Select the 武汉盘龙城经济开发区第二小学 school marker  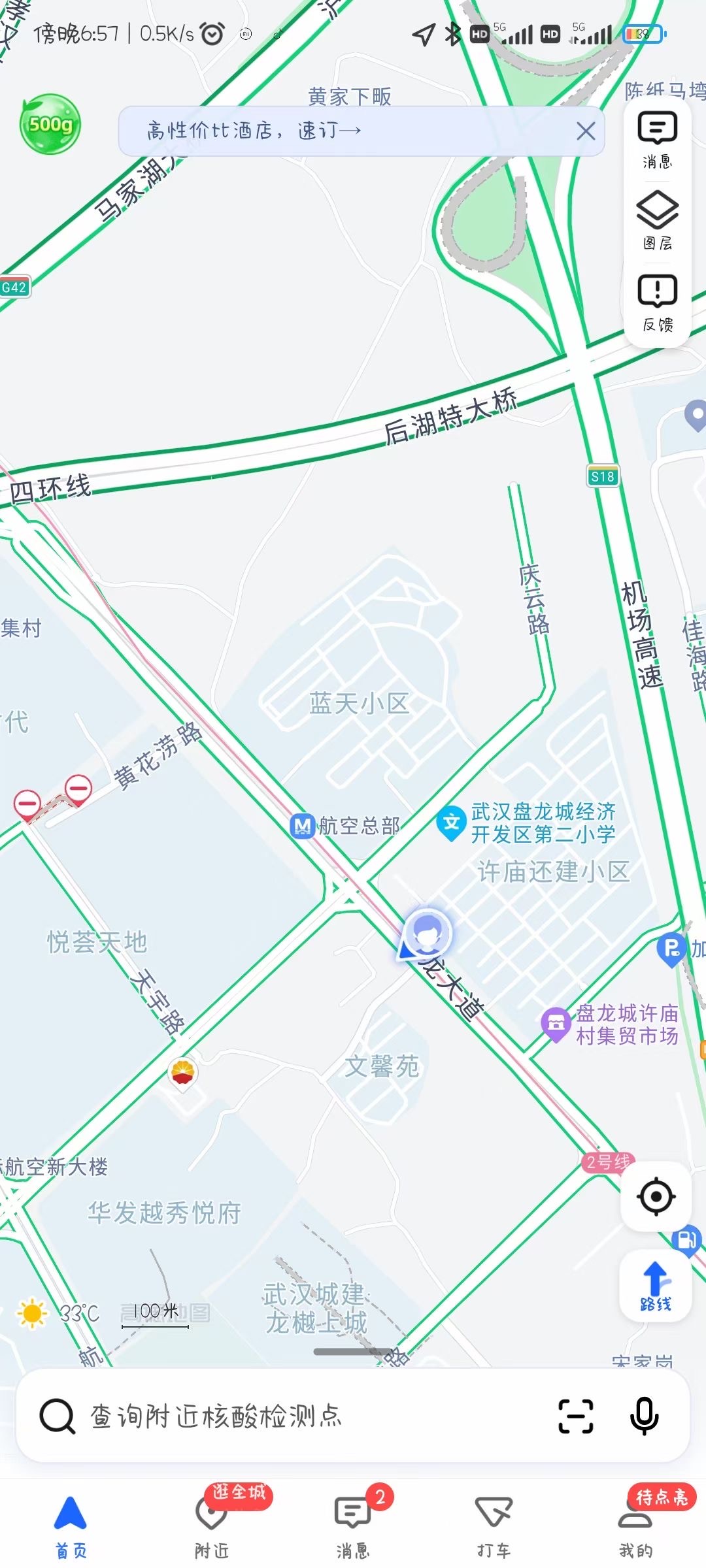(451, 823)
